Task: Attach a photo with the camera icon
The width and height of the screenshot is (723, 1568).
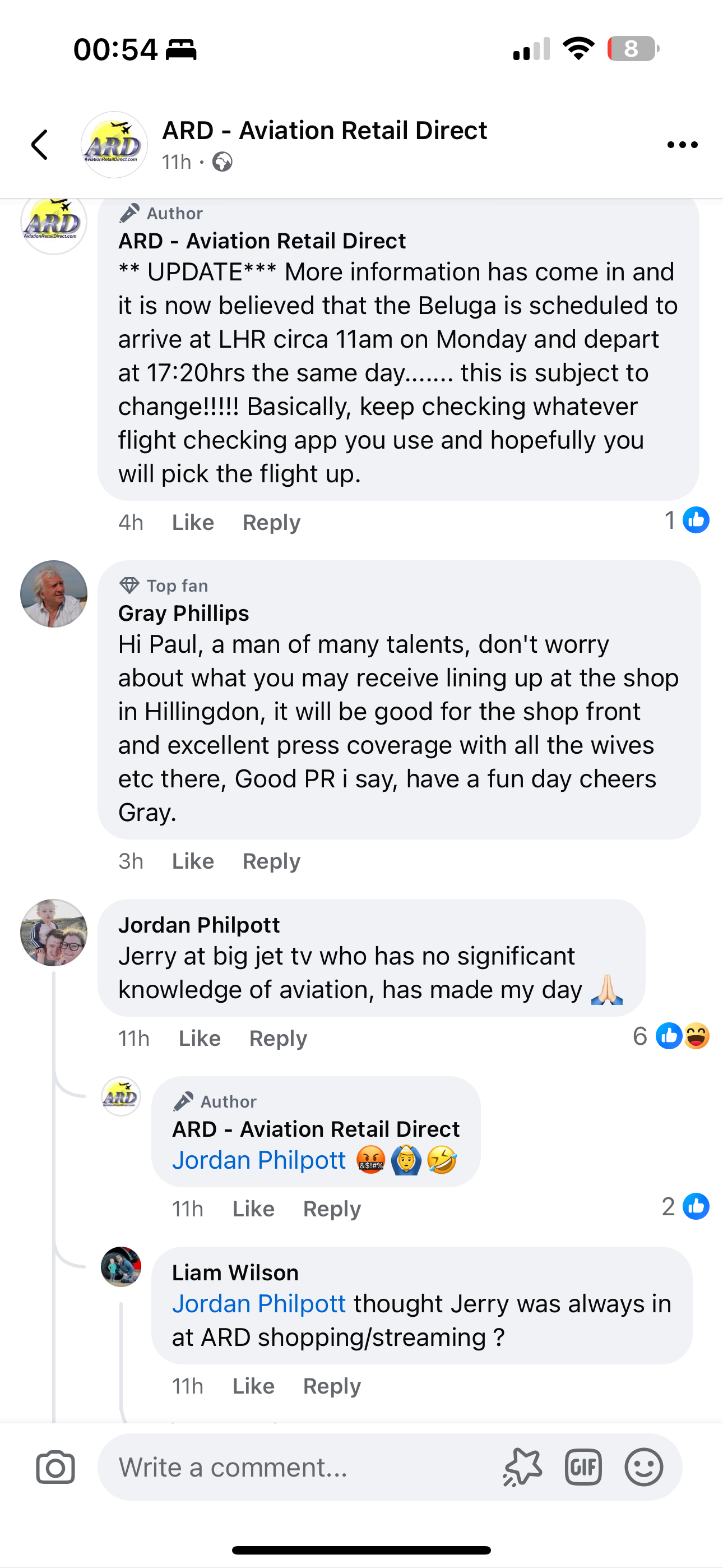Action: point(55,1467)
